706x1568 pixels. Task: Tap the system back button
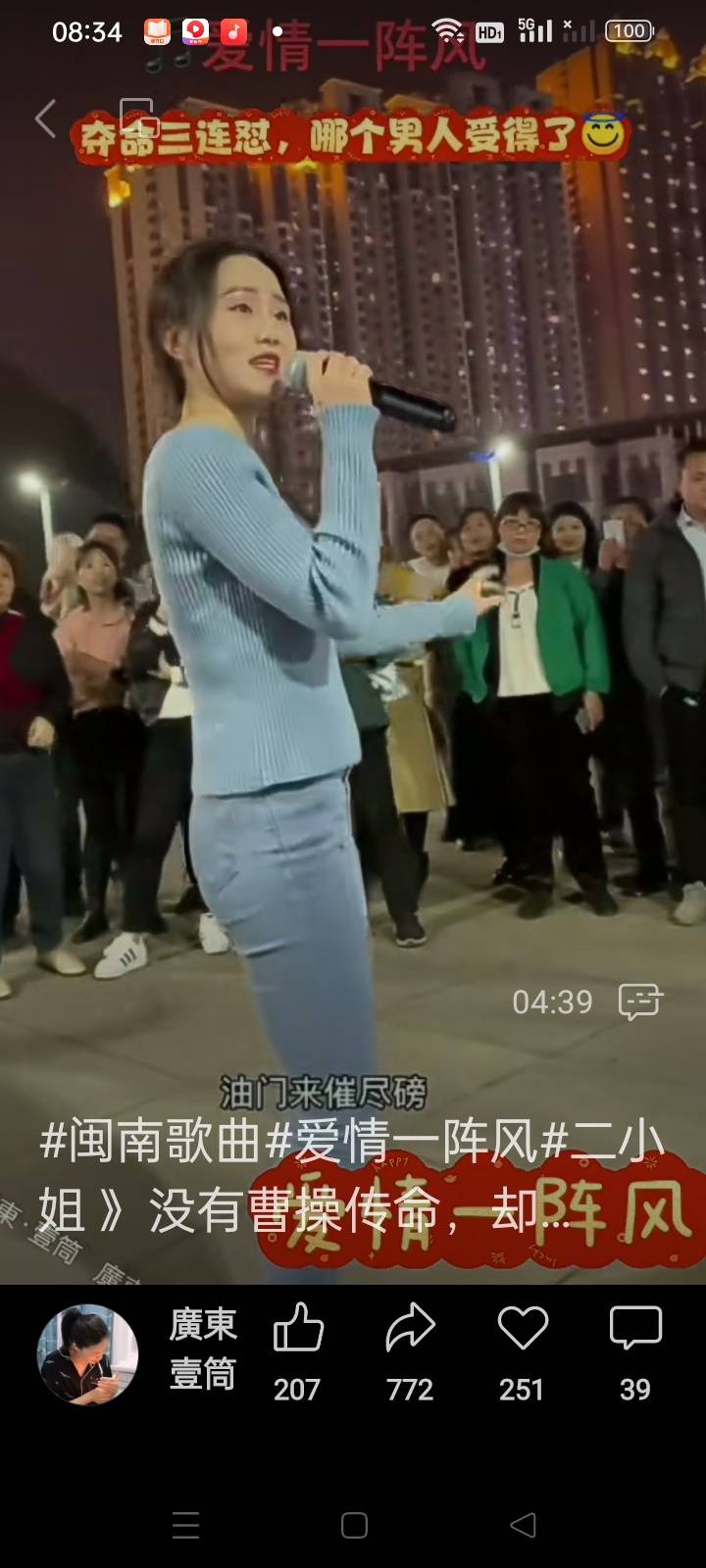[523, 1525]
